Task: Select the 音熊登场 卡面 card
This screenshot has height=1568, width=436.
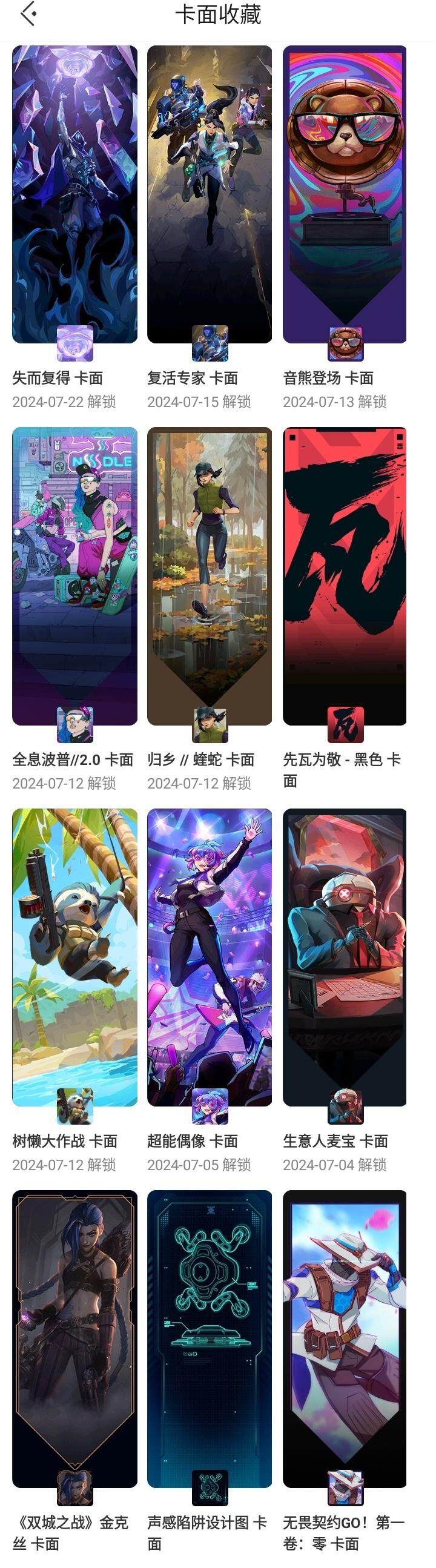Action: coord(345,195)
